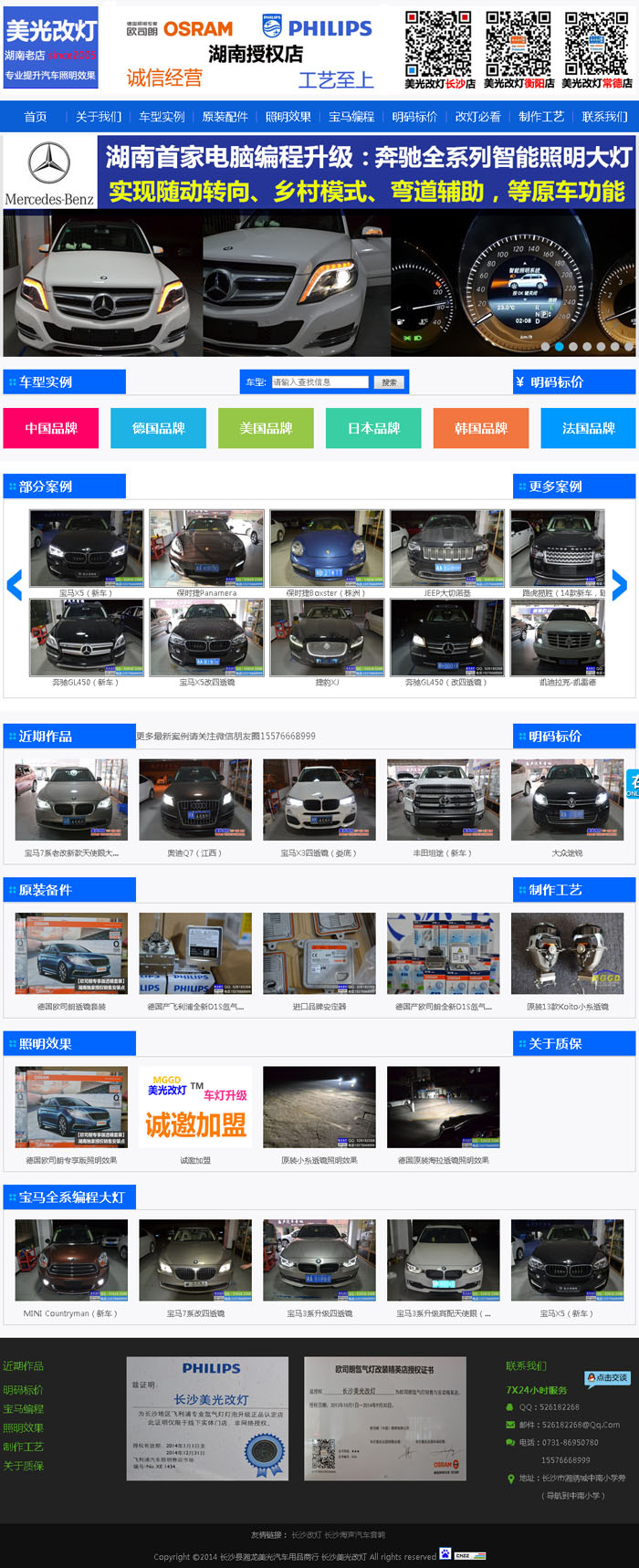Image resolution: width=639 pixels, height=1568 pixels.
Task: Open the 诚邀加盟 tile
Action: [x=194, y=1106]
